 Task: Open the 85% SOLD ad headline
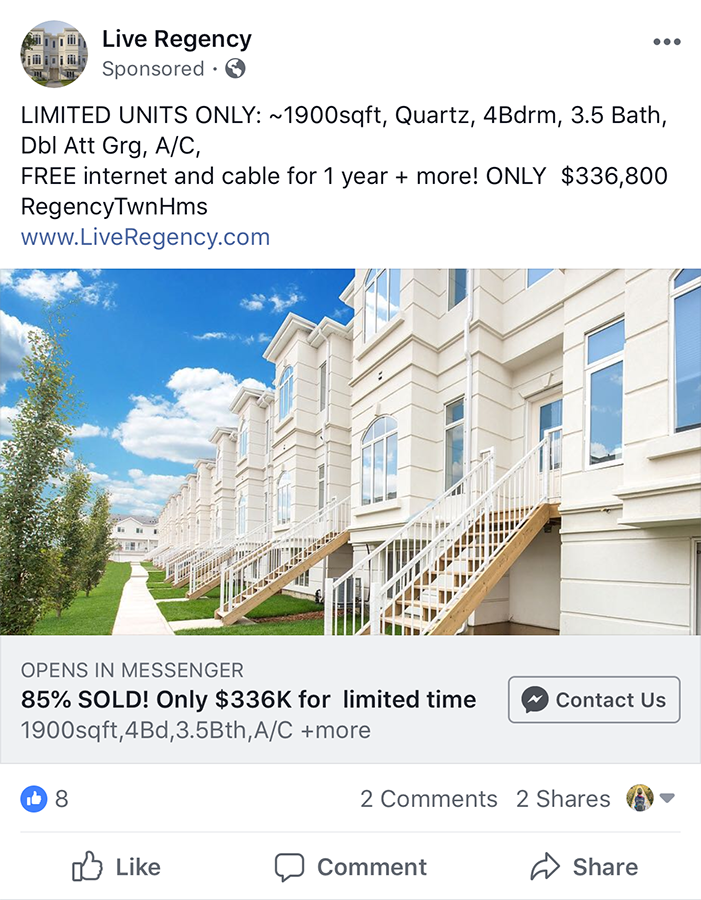click(x=248, y=699)
